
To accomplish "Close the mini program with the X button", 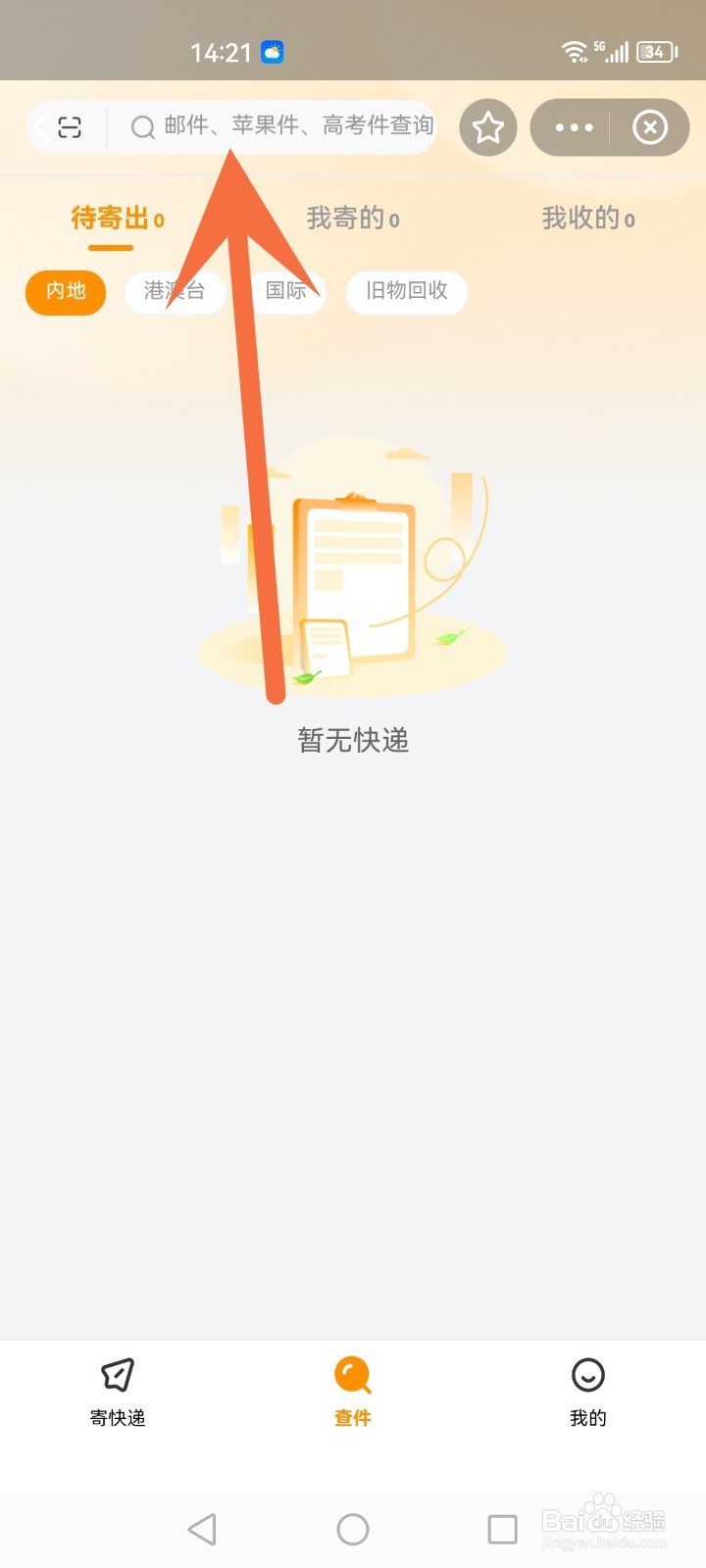I will (x=650, y=127).
